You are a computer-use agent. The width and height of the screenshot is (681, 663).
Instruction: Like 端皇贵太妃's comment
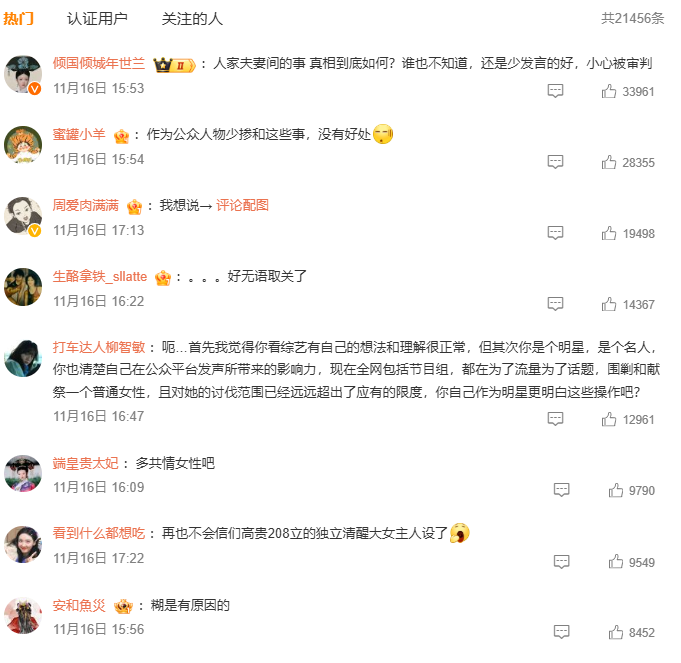(x=616, y=490)
